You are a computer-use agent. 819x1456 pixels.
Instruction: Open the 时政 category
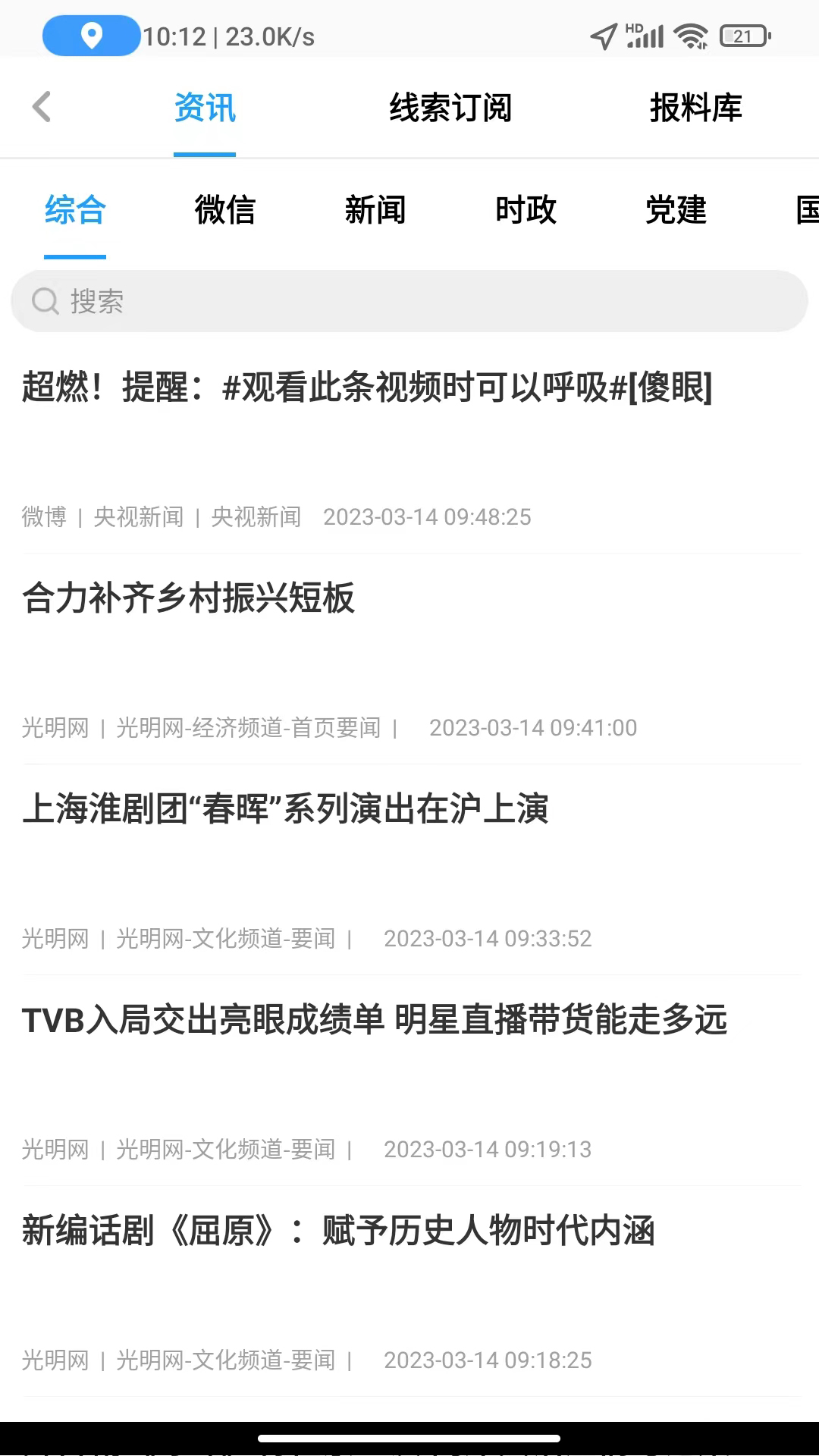(526, 210)
